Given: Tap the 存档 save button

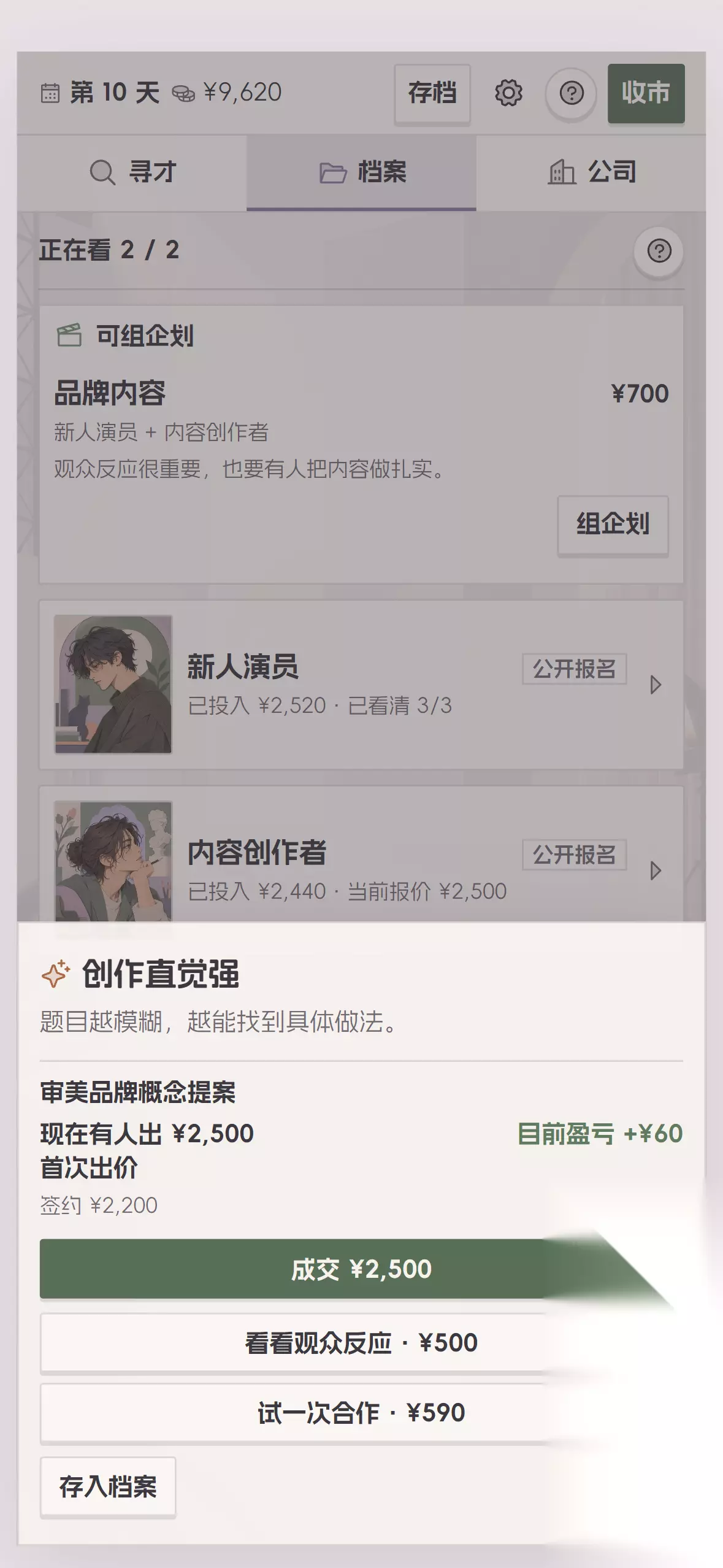Looking at the screenshot, I should tap(432, 93).
